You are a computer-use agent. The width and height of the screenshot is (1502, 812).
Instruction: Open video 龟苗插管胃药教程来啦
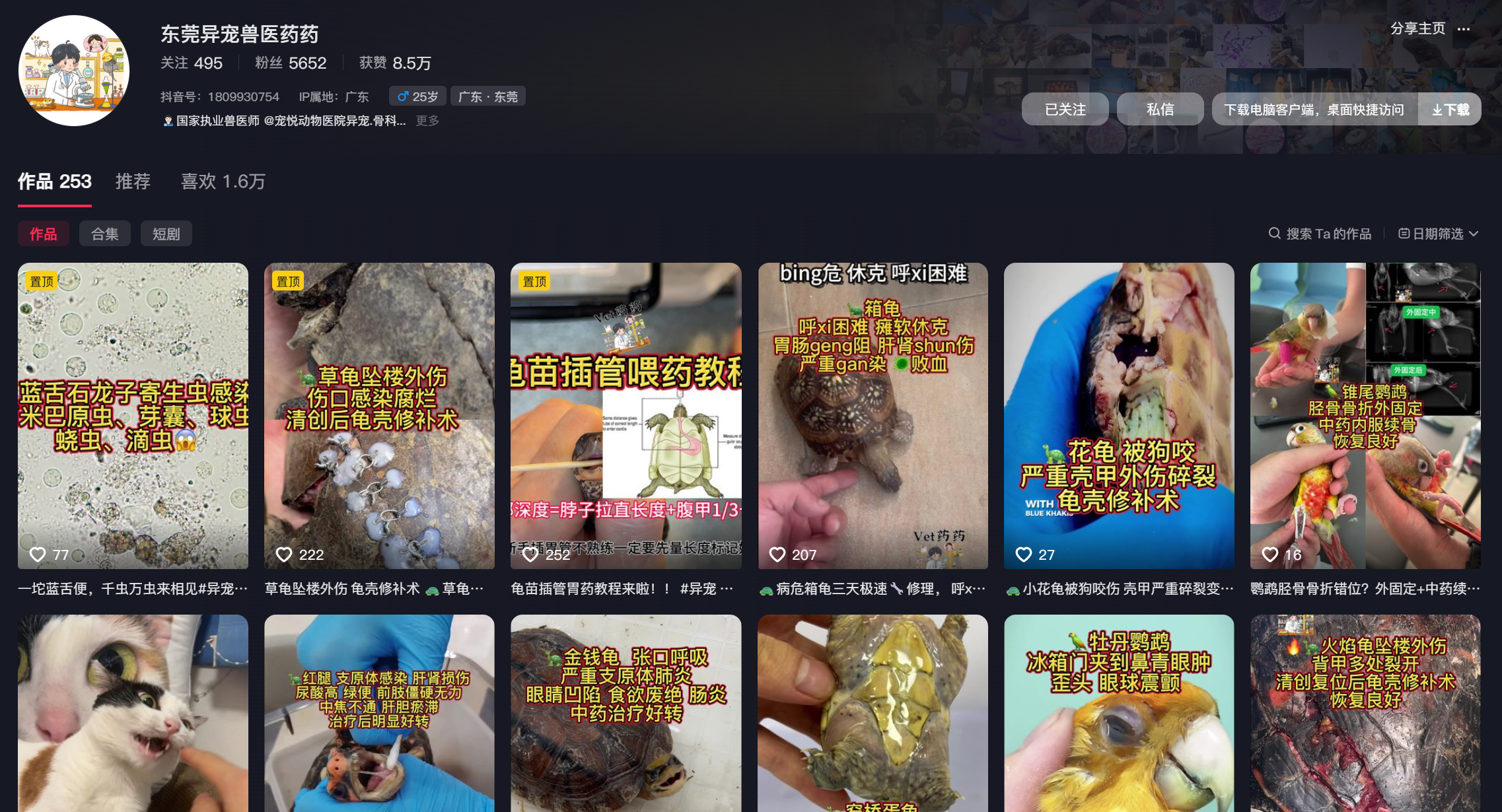pos(626,416)
